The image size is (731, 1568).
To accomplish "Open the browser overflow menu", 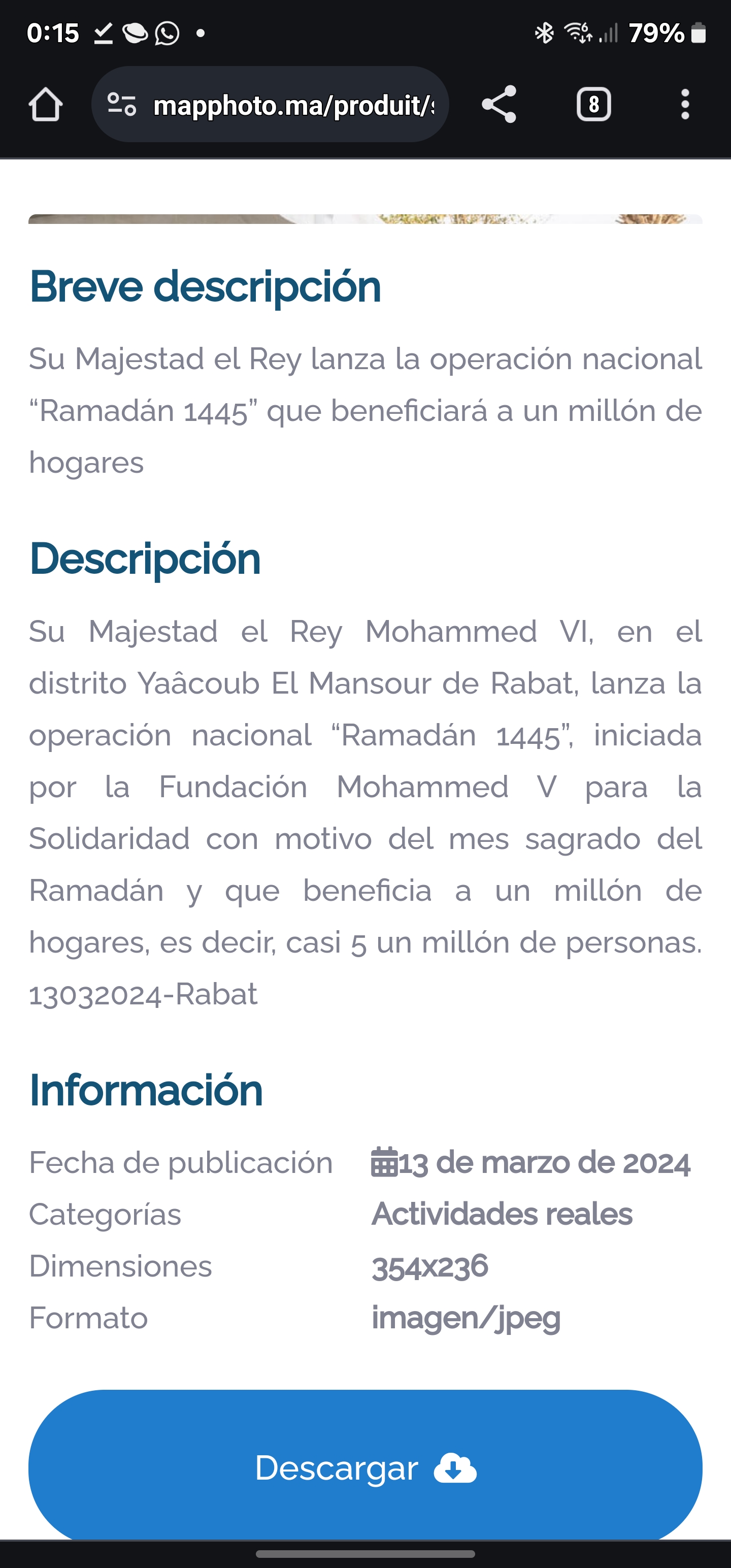I will point(685,105).
